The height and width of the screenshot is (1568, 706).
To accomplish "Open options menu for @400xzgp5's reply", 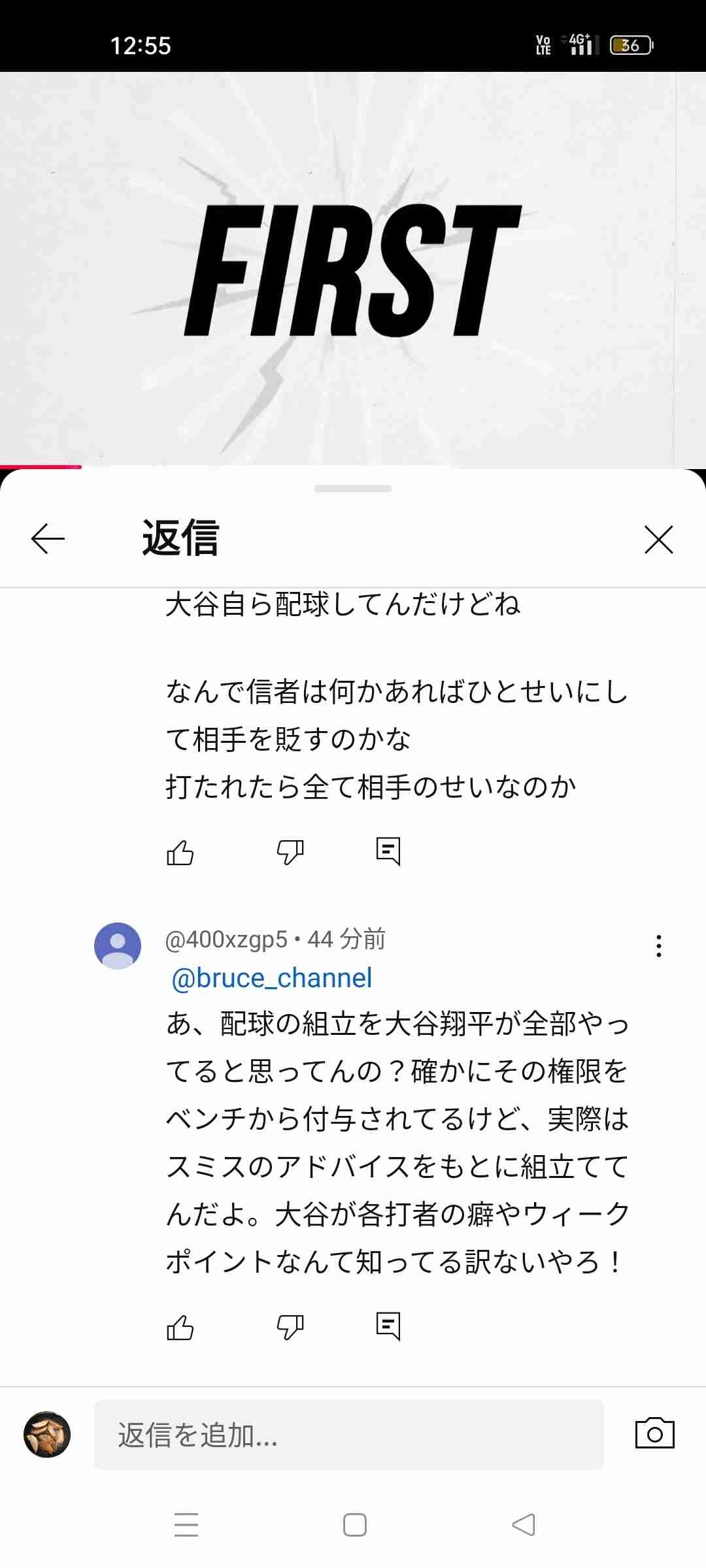I will pyautogui.click(x=658, y=946).
